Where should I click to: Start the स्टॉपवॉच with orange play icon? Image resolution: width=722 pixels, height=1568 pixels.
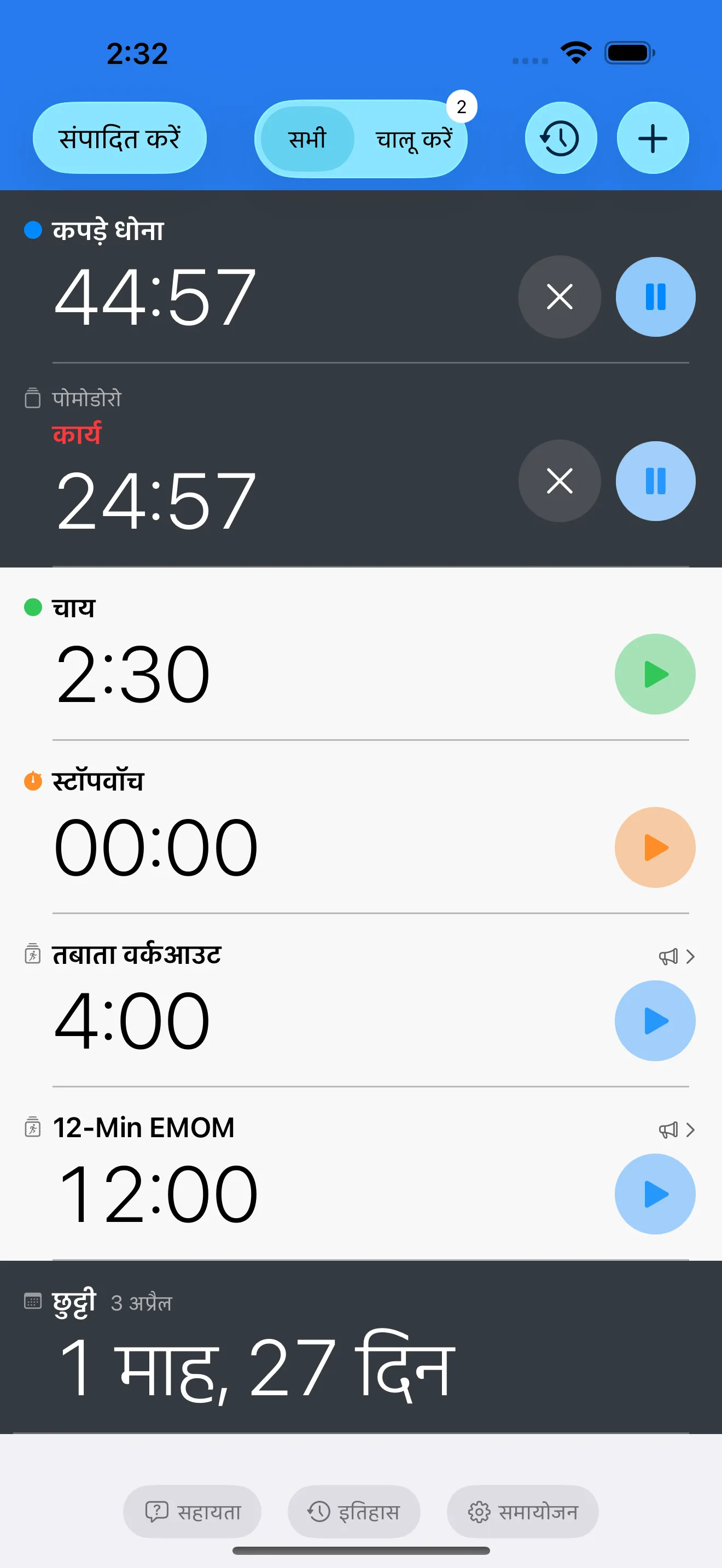[x=655, y=847]
